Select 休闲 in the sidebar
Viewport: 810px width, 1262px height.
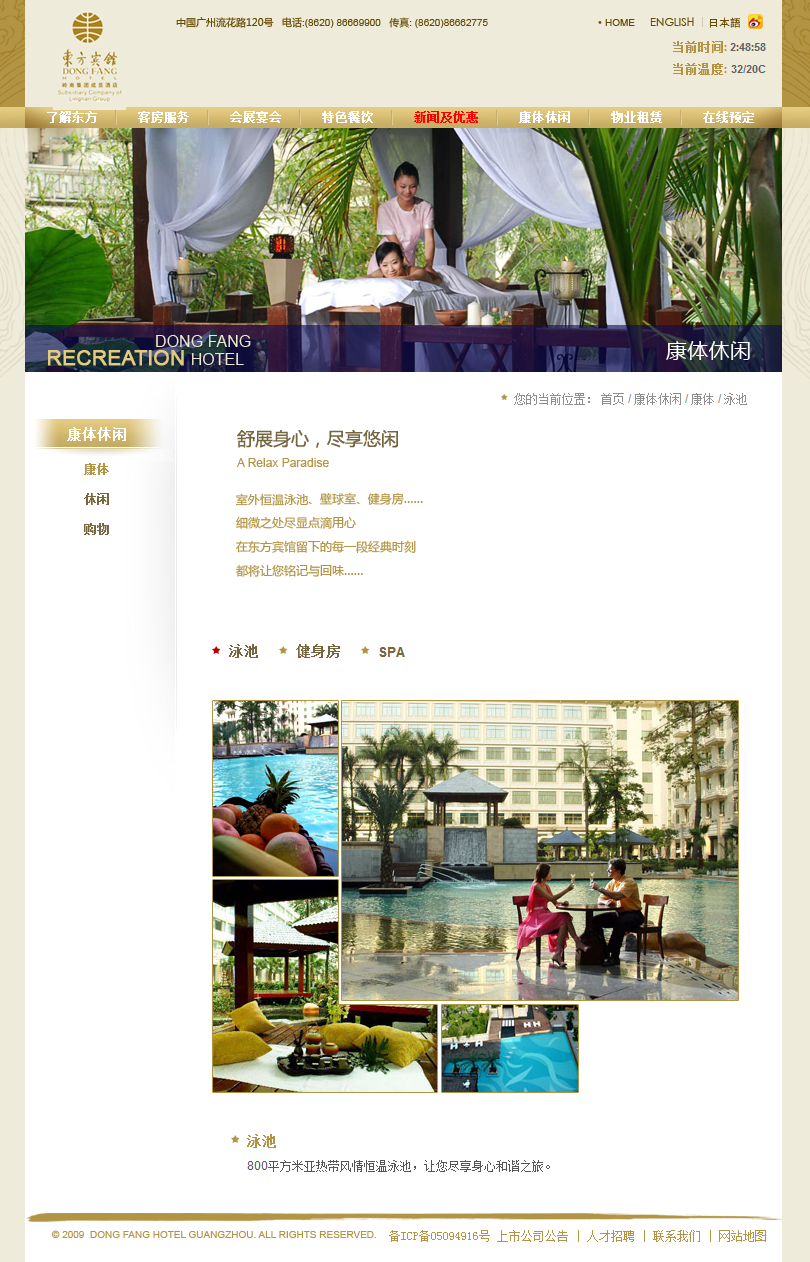pyautogui.click(x=96, y=499)
